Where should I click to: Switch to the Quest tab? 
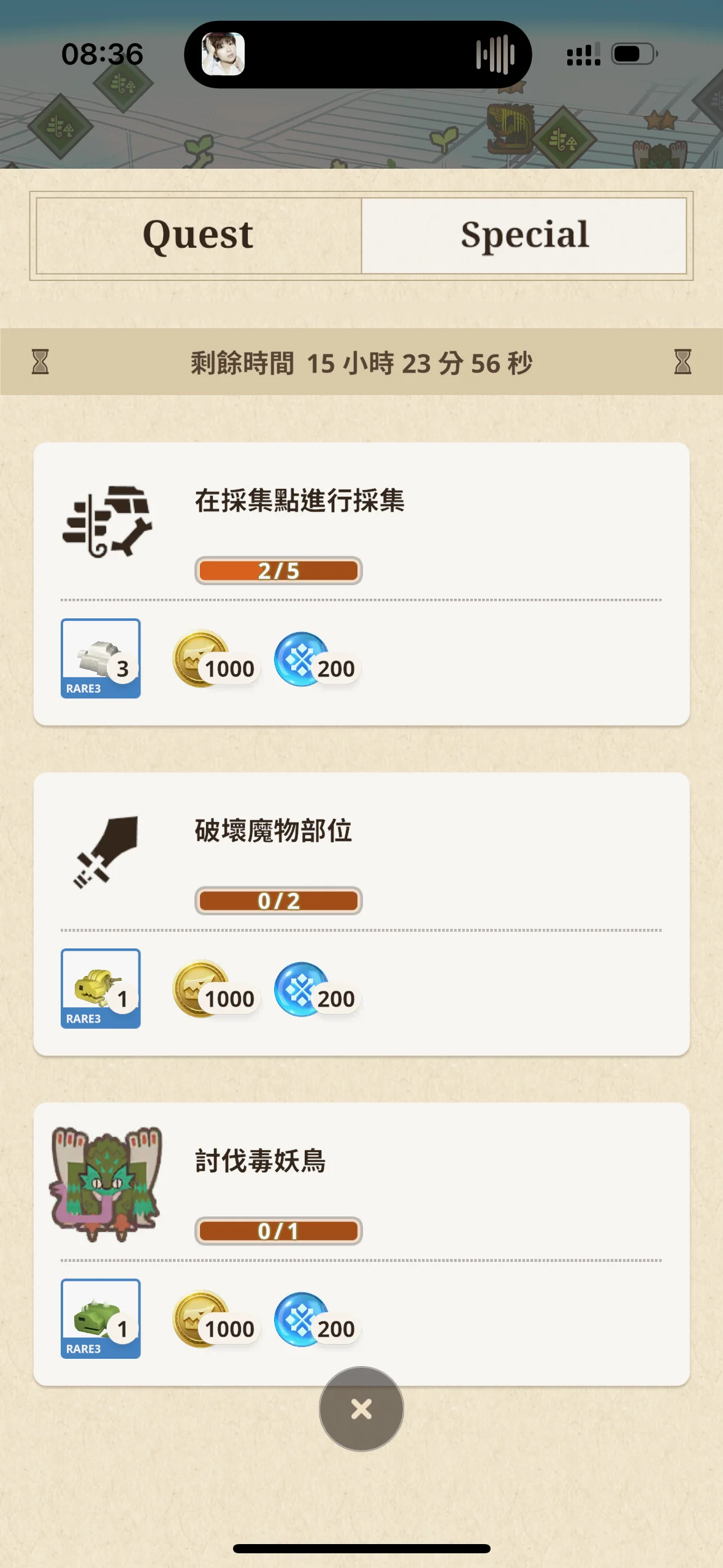(x=199, y=236)
